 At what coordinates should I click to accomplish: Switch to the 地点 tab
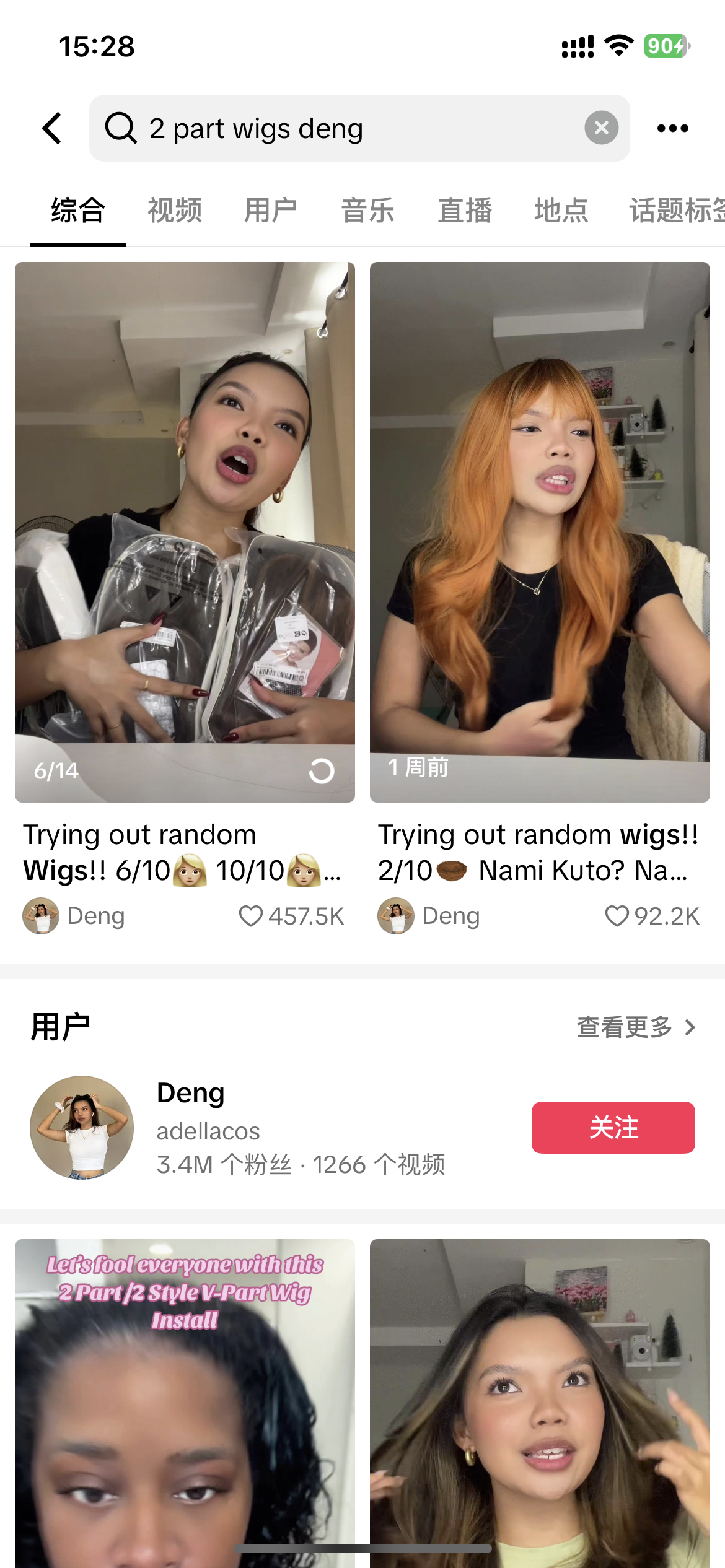pyautogui.click(x=561, y=211)
